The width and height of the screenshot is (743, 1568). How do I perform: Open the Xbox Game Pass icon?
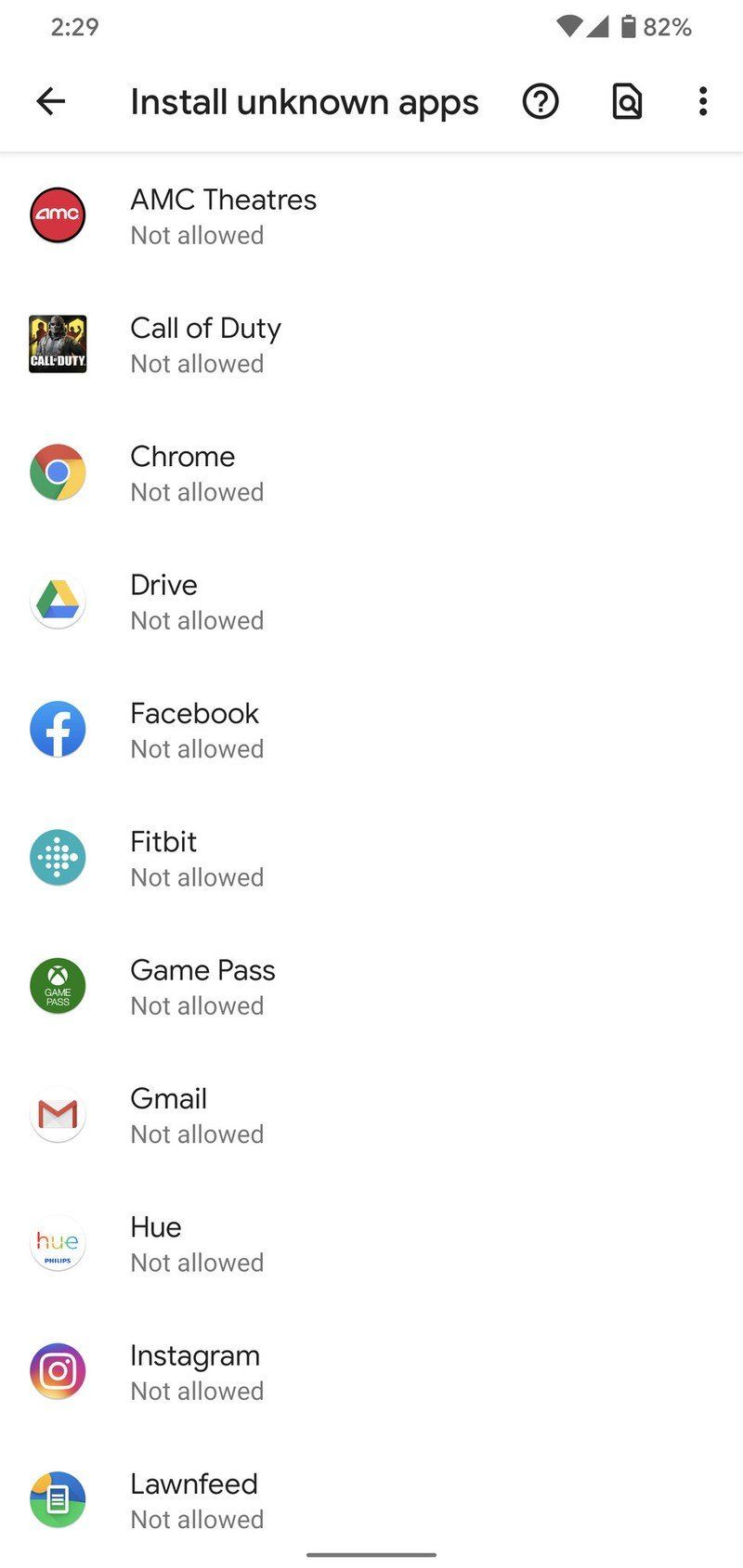click(x=58, y=986)
